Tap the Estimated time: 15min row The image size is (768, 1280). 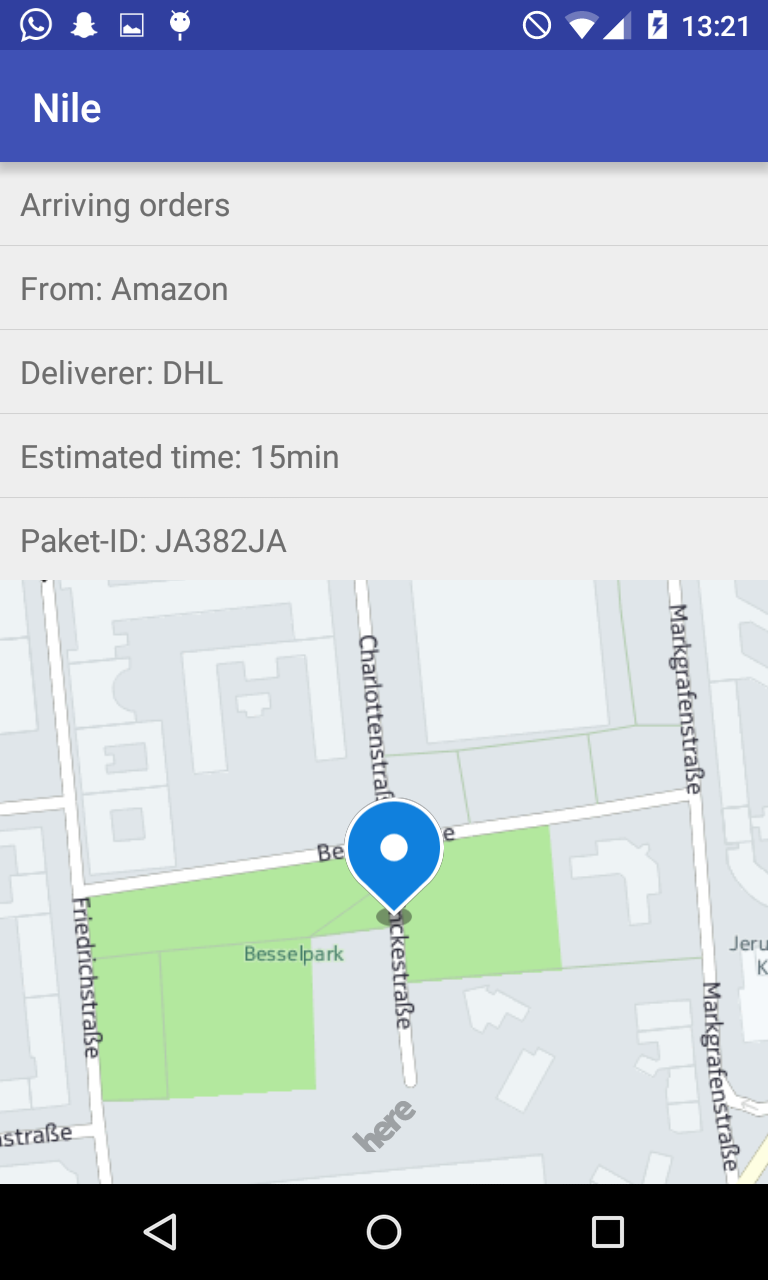pyautogui.click(x=384, y=456)
